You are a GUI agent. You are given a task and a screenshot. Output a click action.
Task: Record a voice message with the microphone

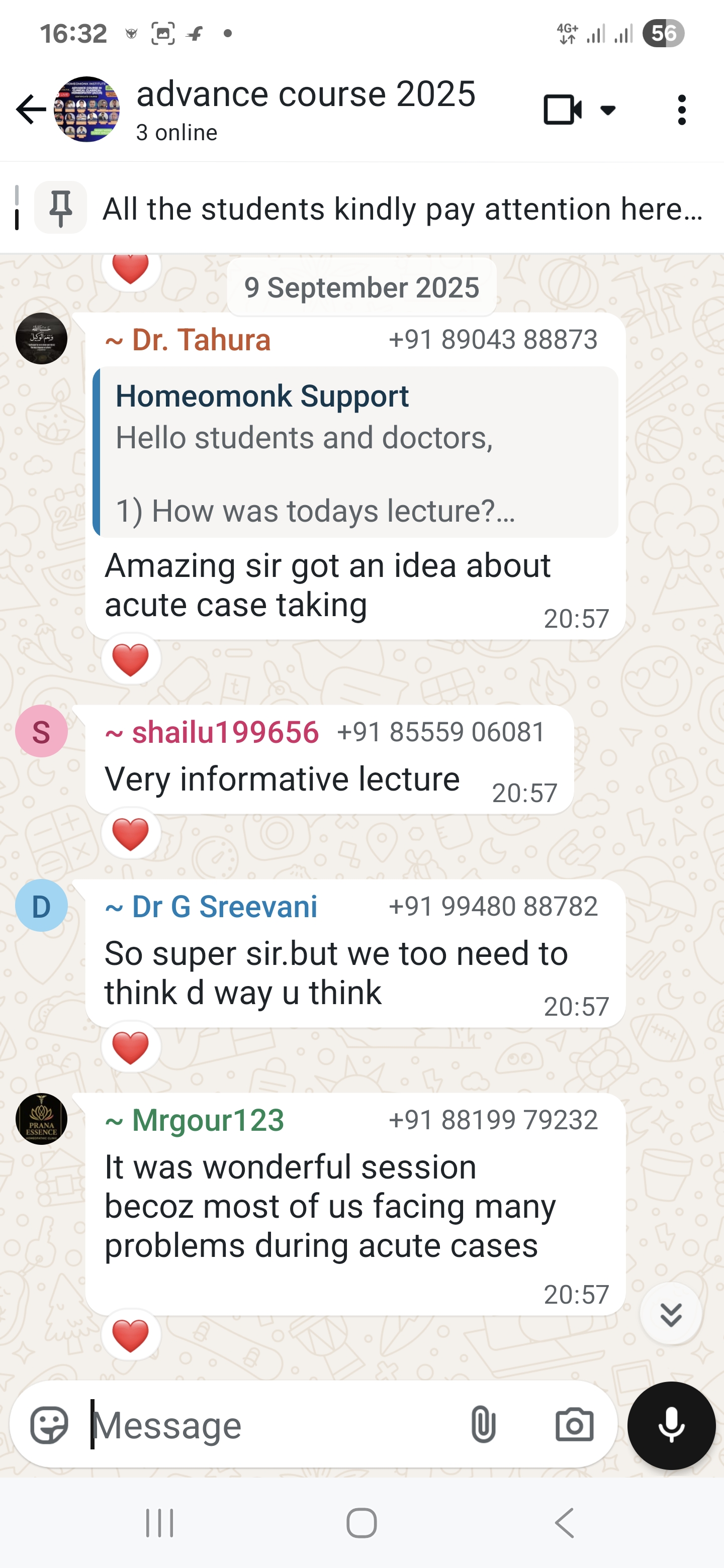tap(671, 1425)
